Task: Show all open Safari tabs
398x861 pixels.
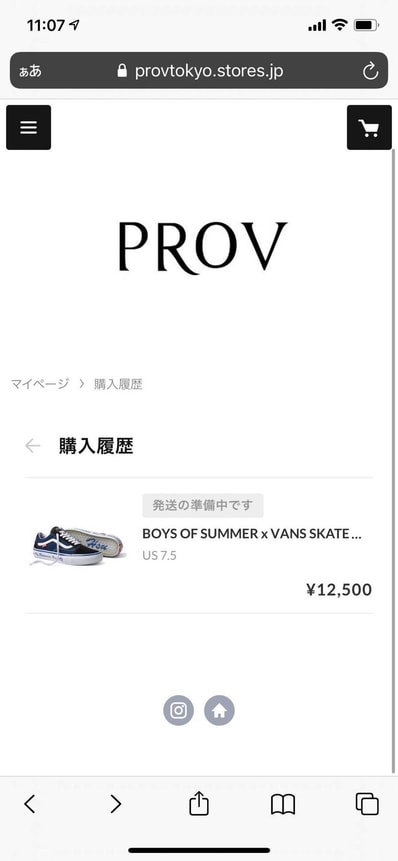Action: tap(367, 804)
